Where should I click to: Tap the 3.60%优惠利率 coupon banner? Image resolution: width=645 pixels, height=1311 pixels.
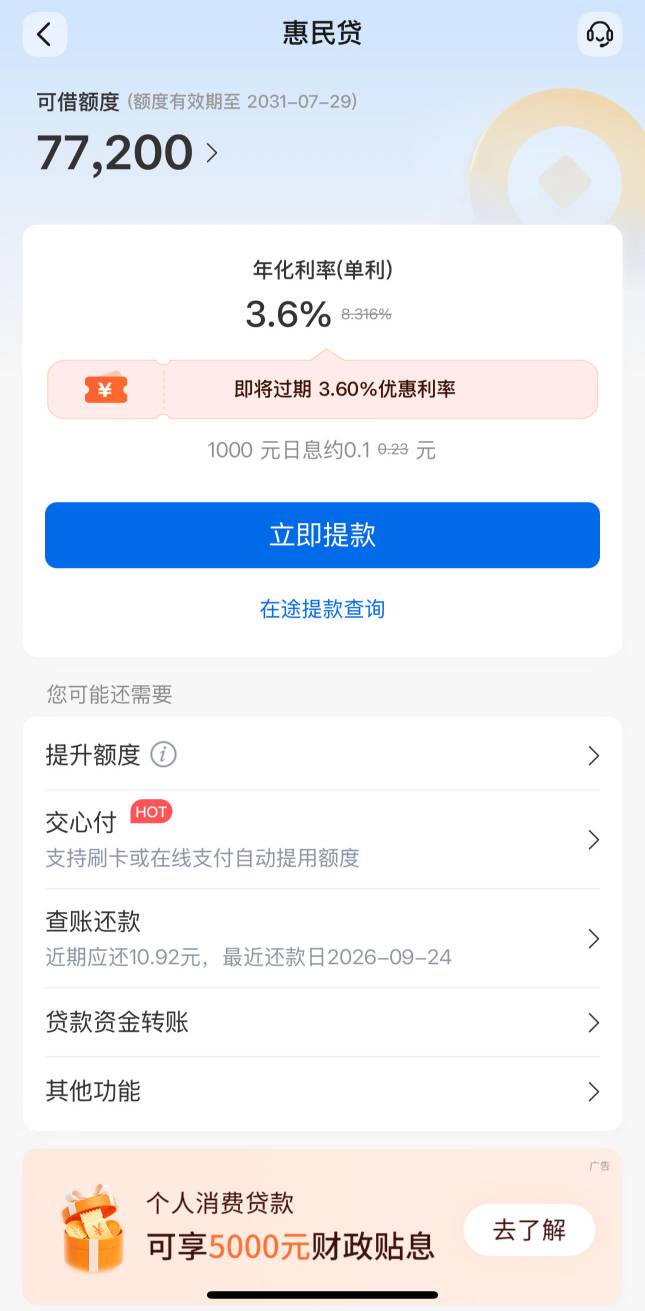[322, 389]
